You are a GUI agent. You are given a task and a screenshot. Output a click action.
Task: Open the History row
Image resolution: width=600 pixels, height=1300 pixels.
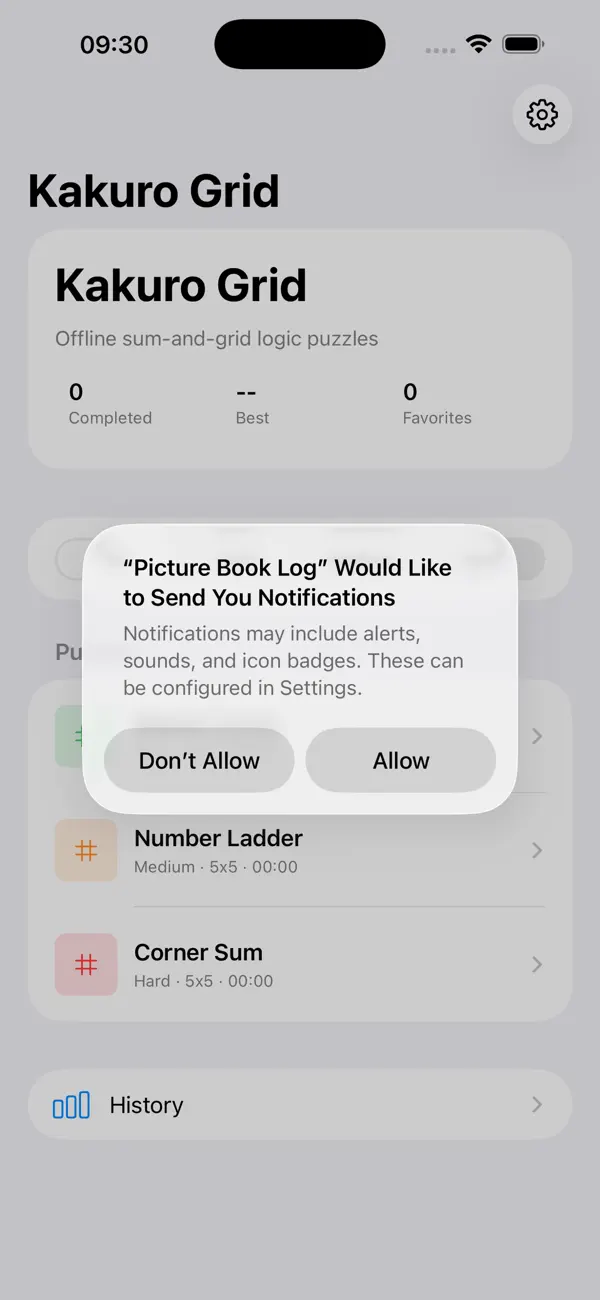pyautogui.click(x=300, y=1105)
